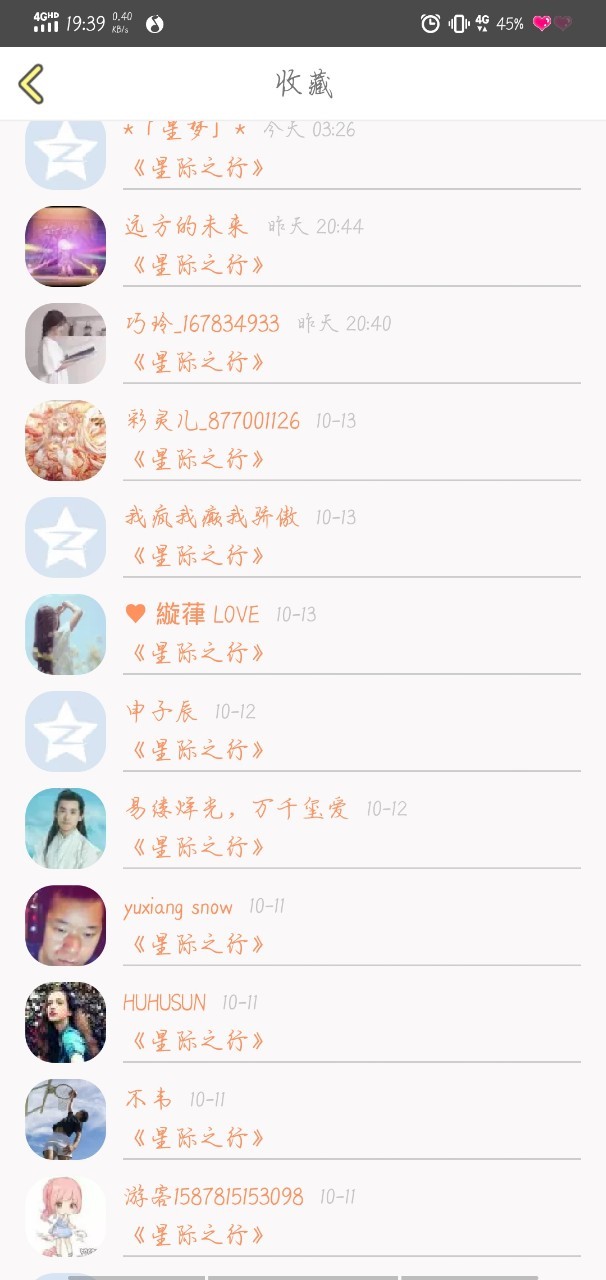Viewport: 606px width, 1280px height.
Task: Open the entry by 巧玲_167834933
Action: [x=303, y=343]
